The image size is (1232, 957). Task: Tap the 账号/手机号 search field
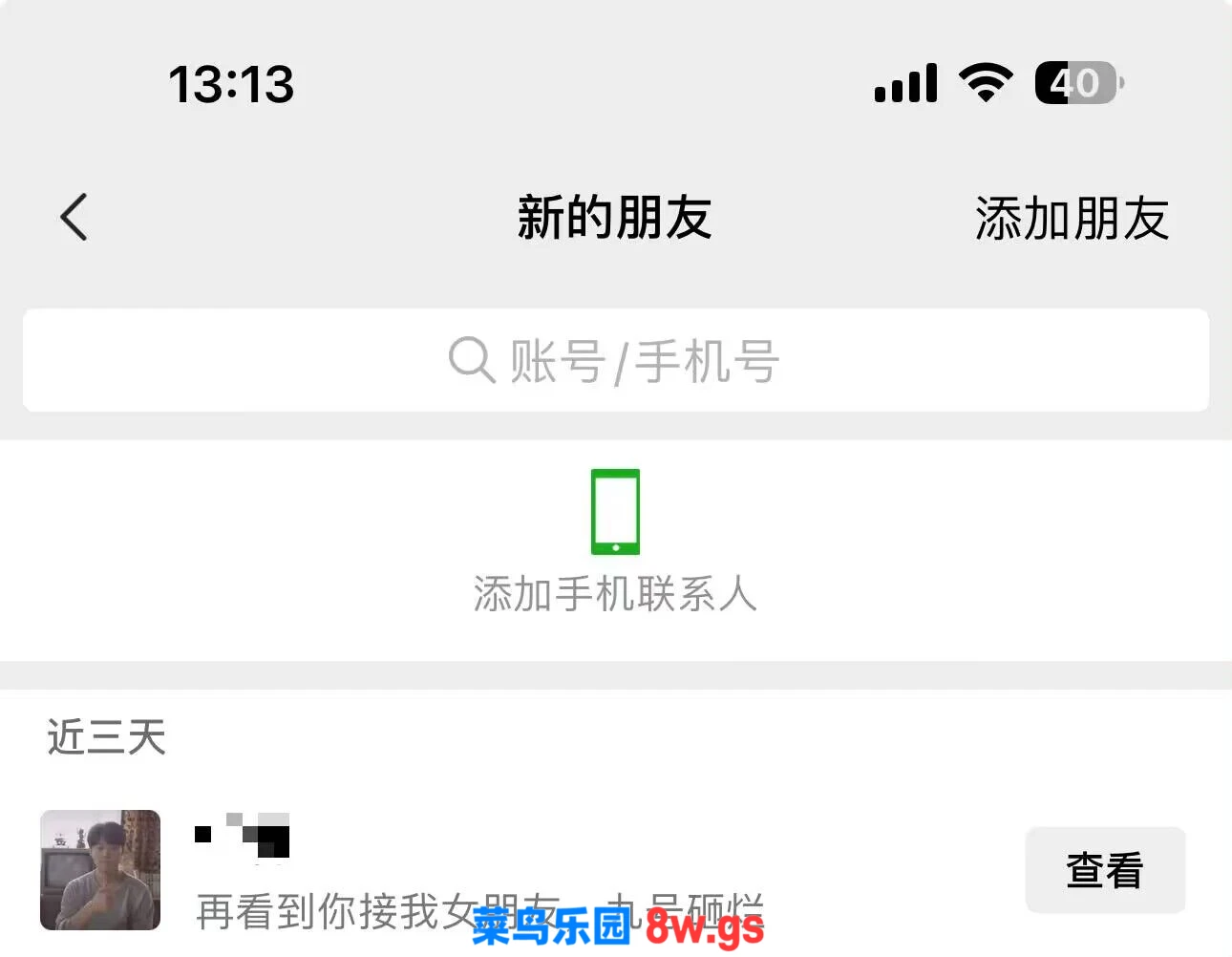(x=615, y=361)
